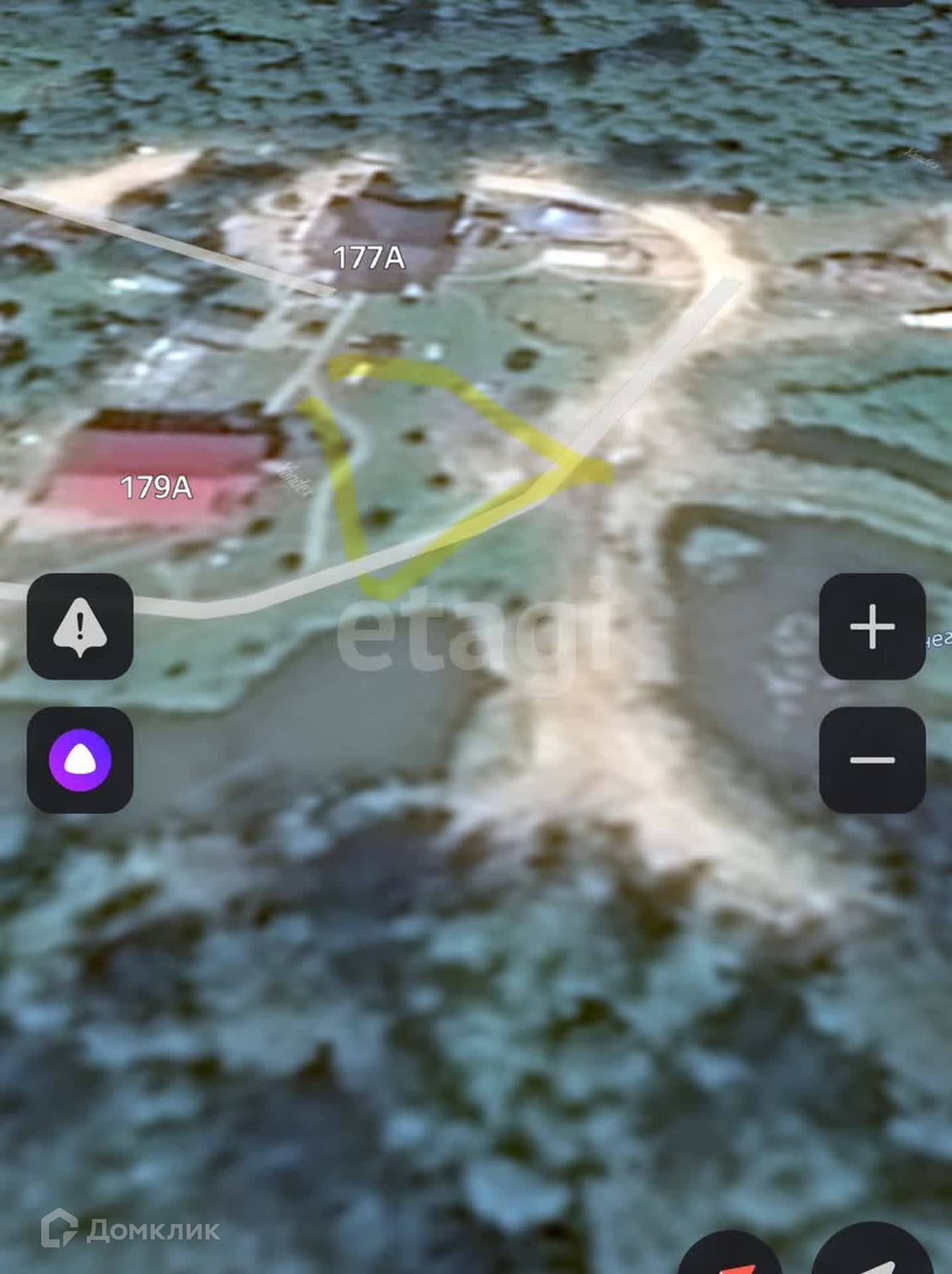Open the Alice voice assistant
Viewport: 952px width, 1274px height.
(x=80, y=760)
